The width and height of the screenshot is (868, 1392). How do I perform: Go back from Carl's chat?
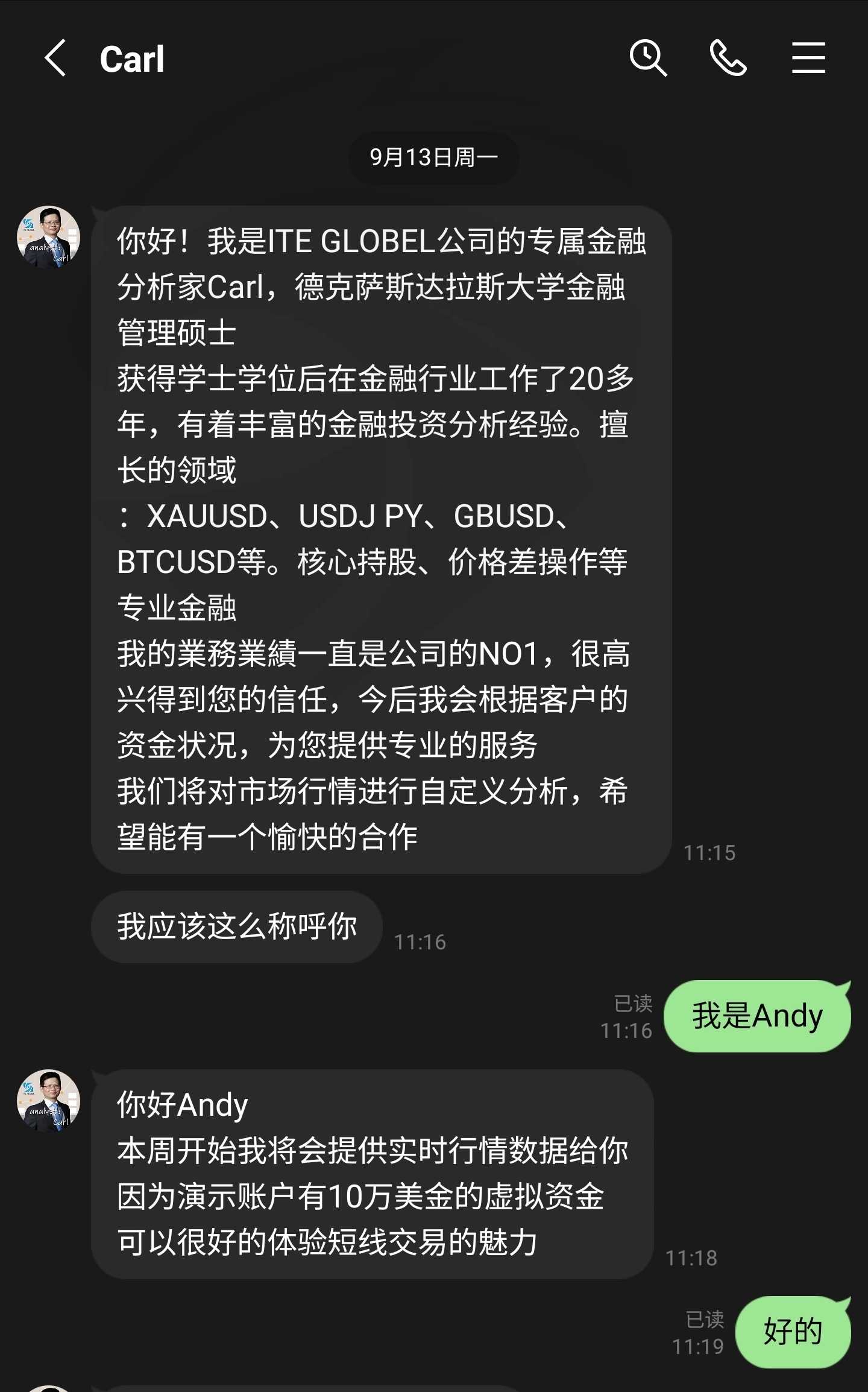coord(55,59)
